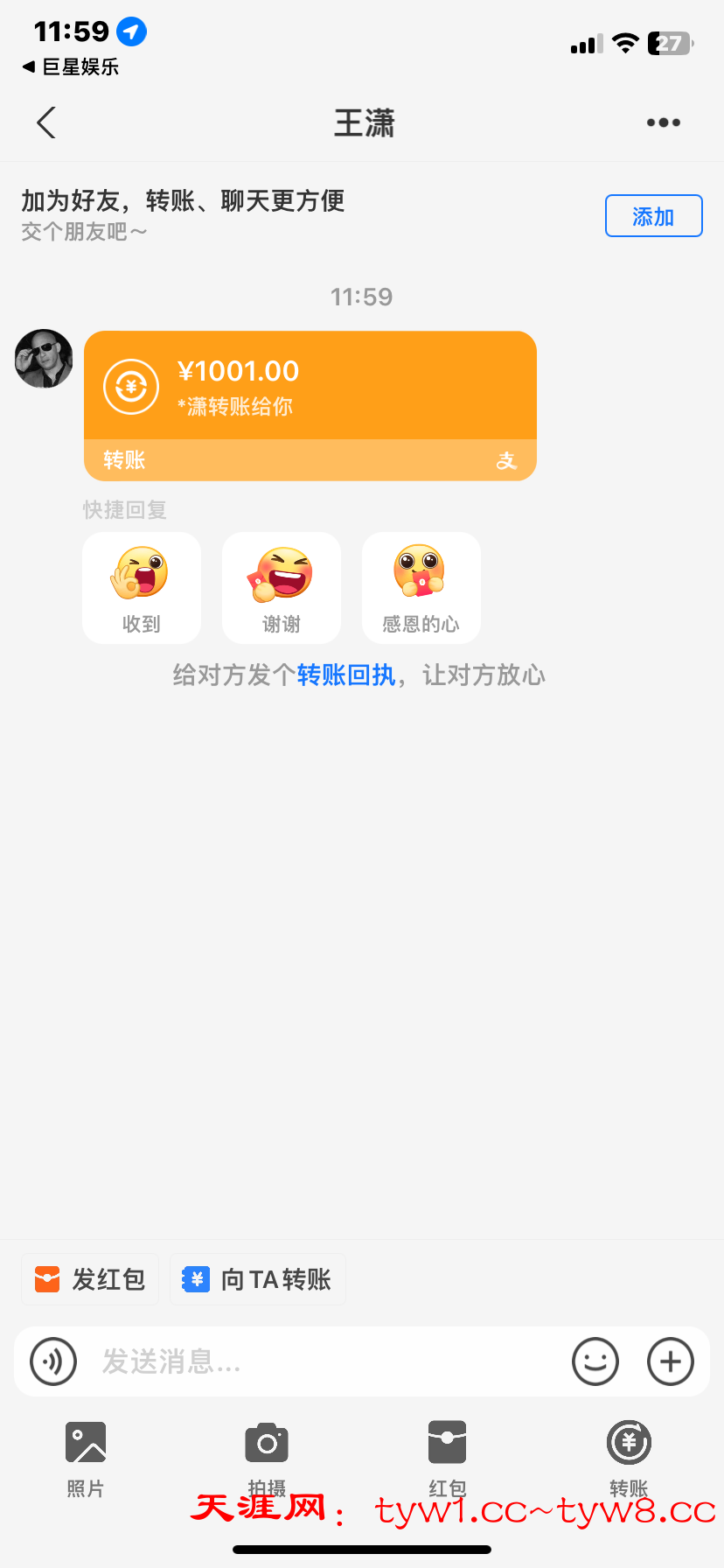Select 红包 in the bottom panel
The image size is (724, 1568).
click(x=447, y=1456)
